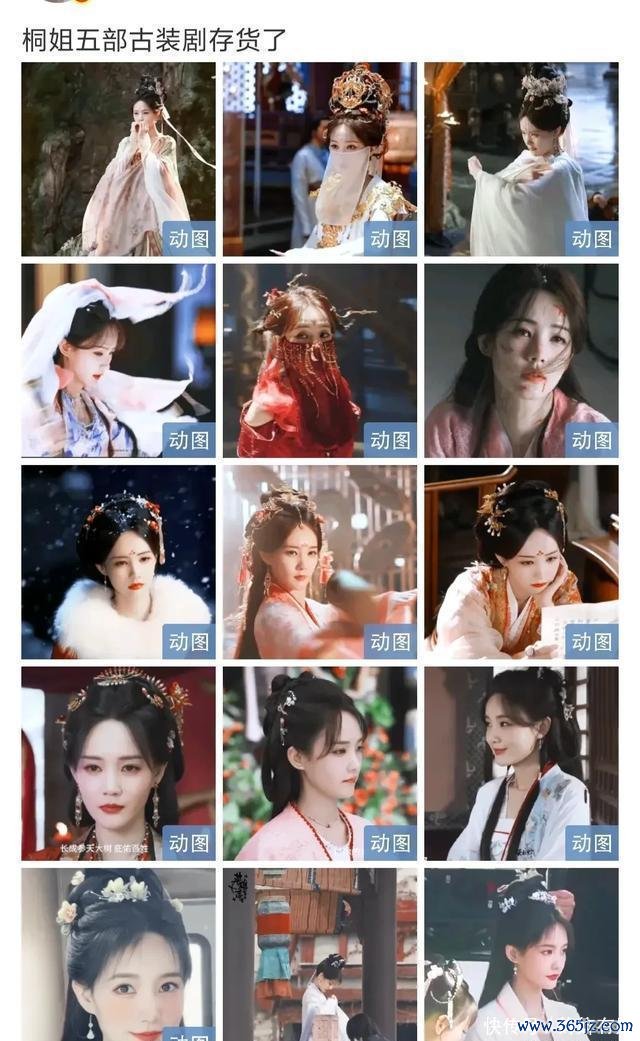Open the GIF of woman resting chin reading paper
The width and height of the screenshot is (640, 1041).
pyautogui.click(x=521, y=561)
